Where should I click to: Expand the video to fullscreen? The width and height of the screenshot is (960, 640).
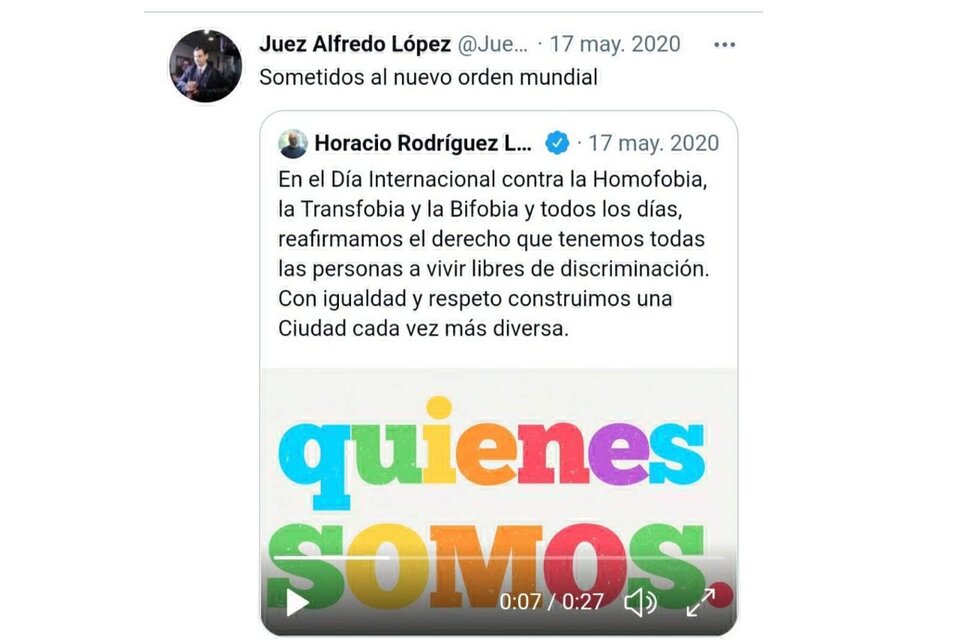click(x=700, y=601)
